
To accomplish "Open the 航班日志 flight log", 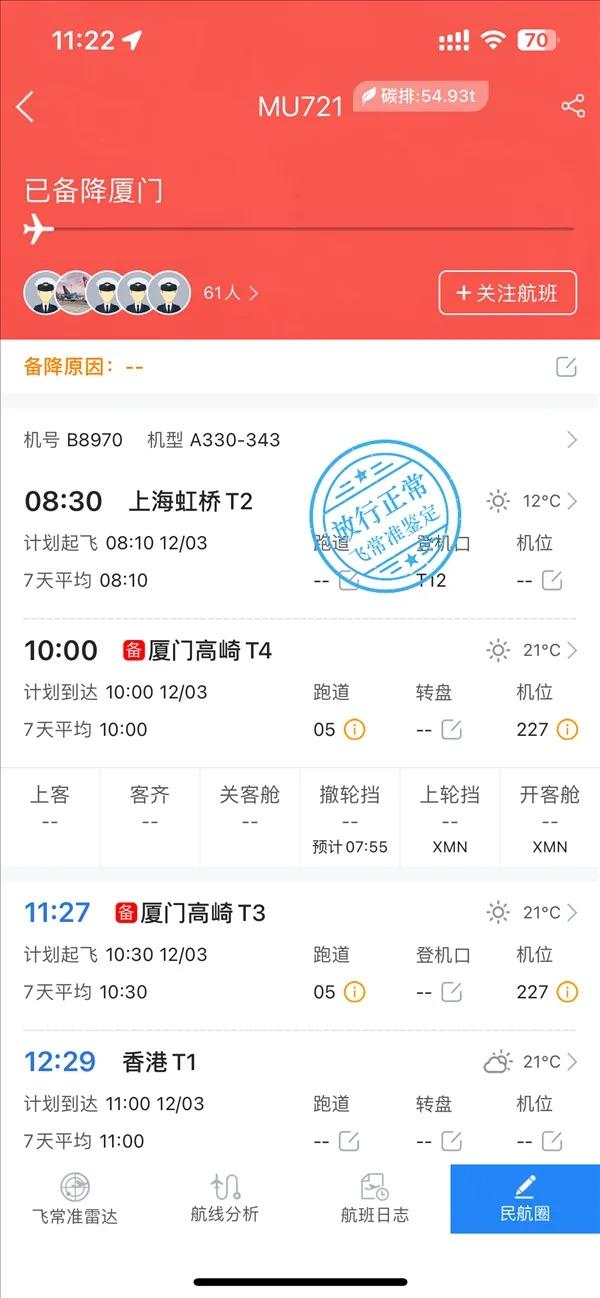I will 375,1198.
